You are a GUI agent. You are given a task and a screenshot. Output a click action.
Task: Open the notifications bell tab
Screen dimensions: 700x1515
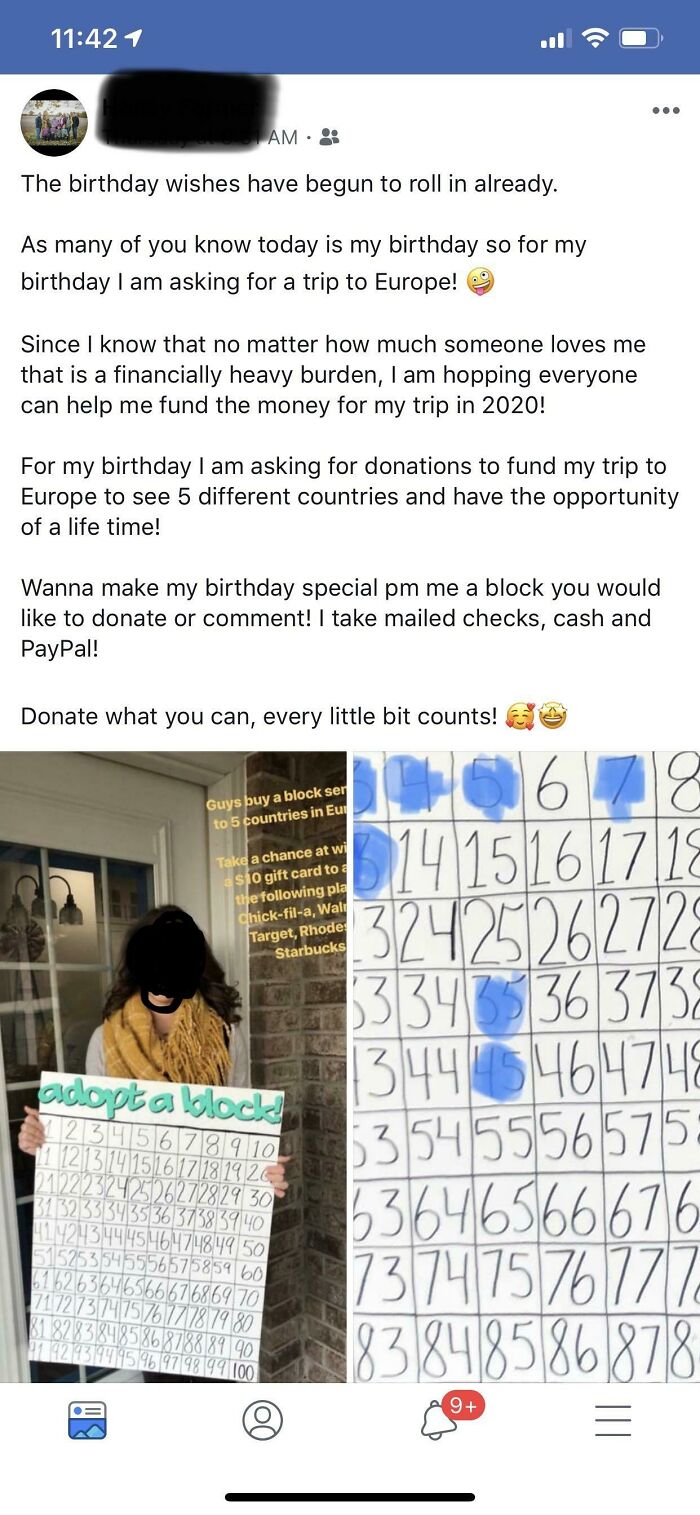click(x=440, y=1421)
